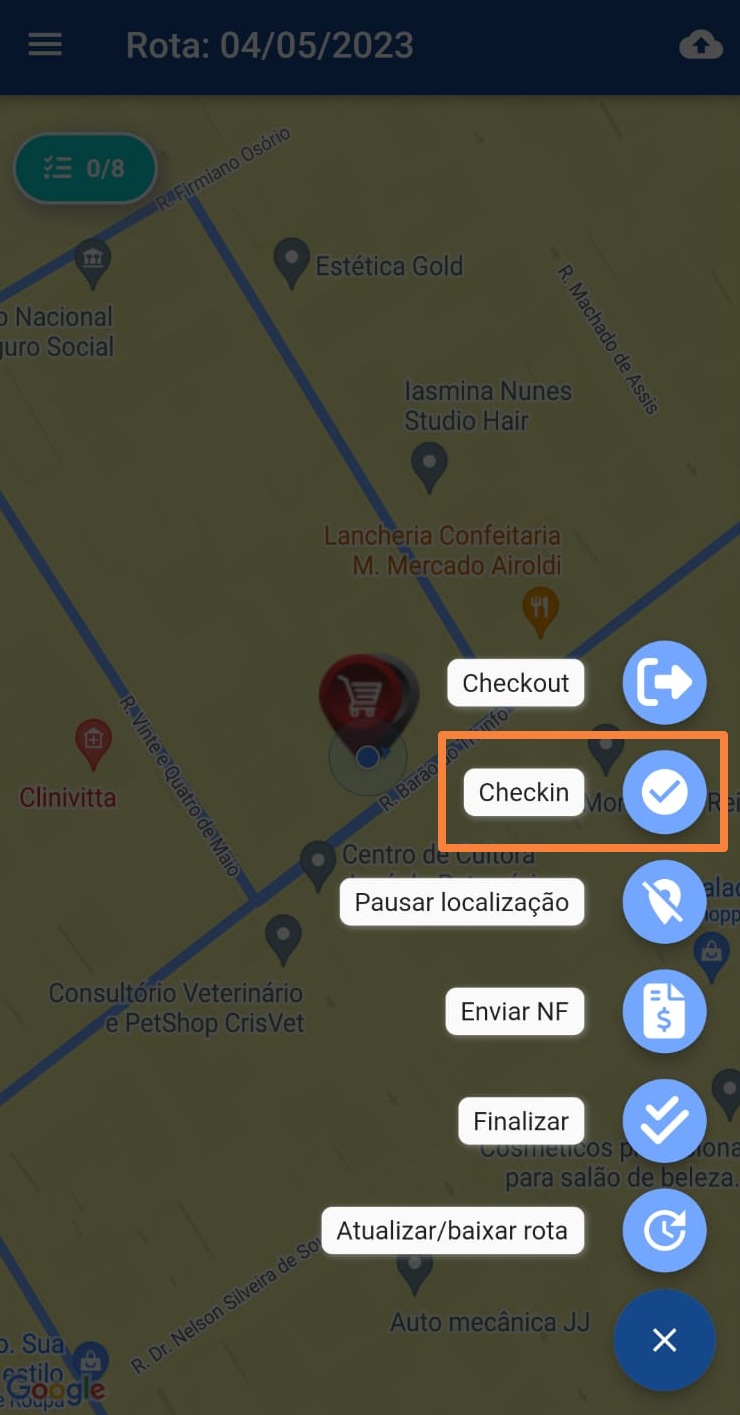Open the hamburger drawer menu
This screenshot has height=1415, width=740.
pyautogui.click(x=45, y=45)
